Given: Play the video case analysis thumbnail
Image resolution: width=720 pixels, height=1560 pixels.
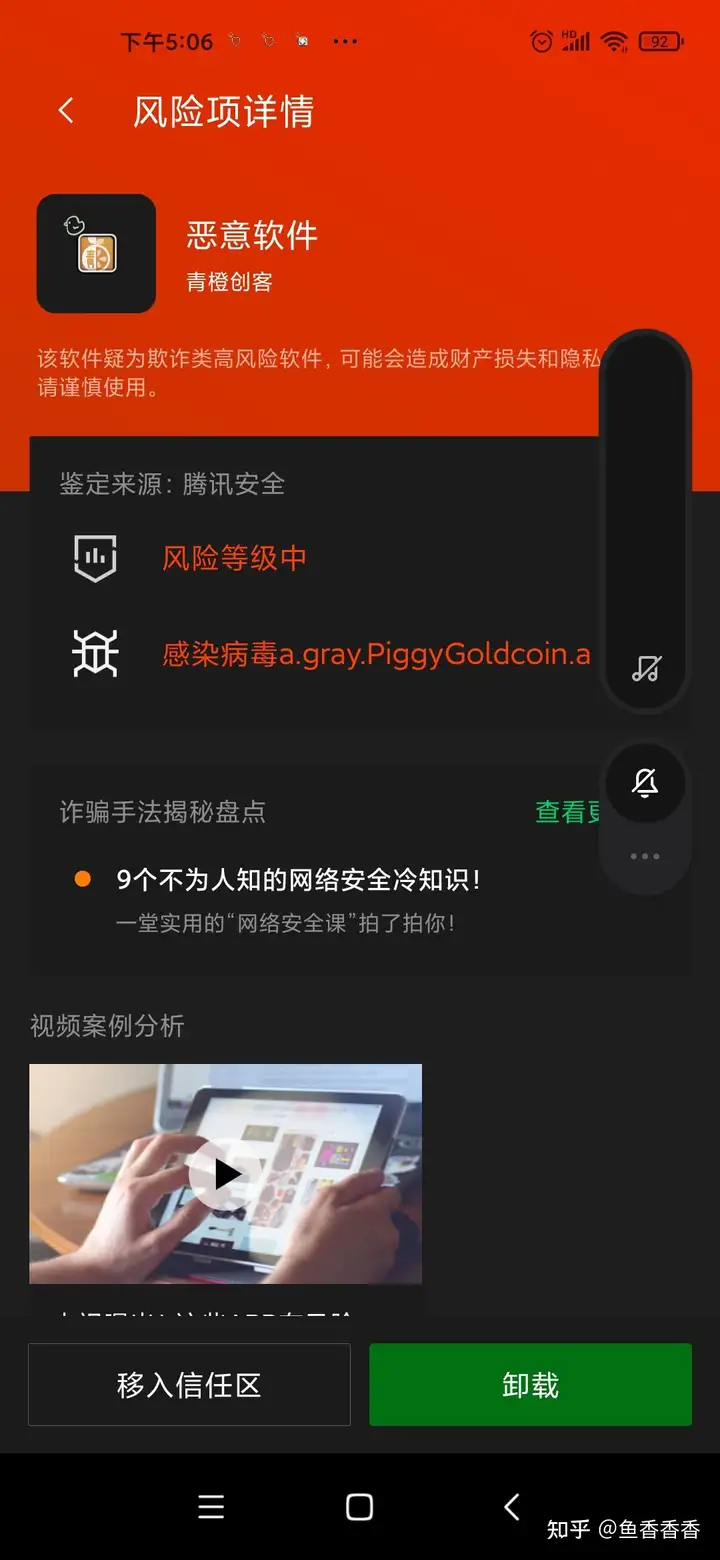Looking at the screenshot, I should tap(226, 1174).
